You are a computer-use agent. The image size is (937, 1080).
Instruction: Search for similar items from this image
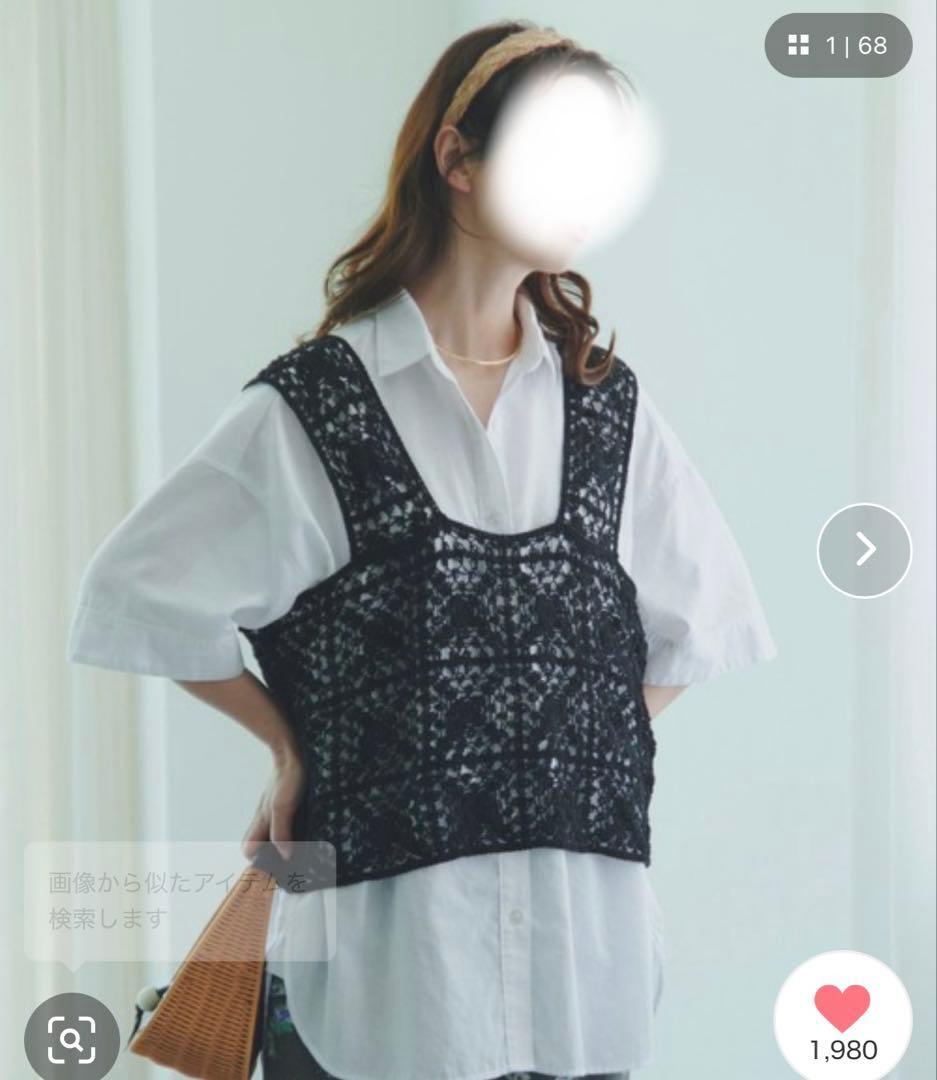(x=72, y=1040)
